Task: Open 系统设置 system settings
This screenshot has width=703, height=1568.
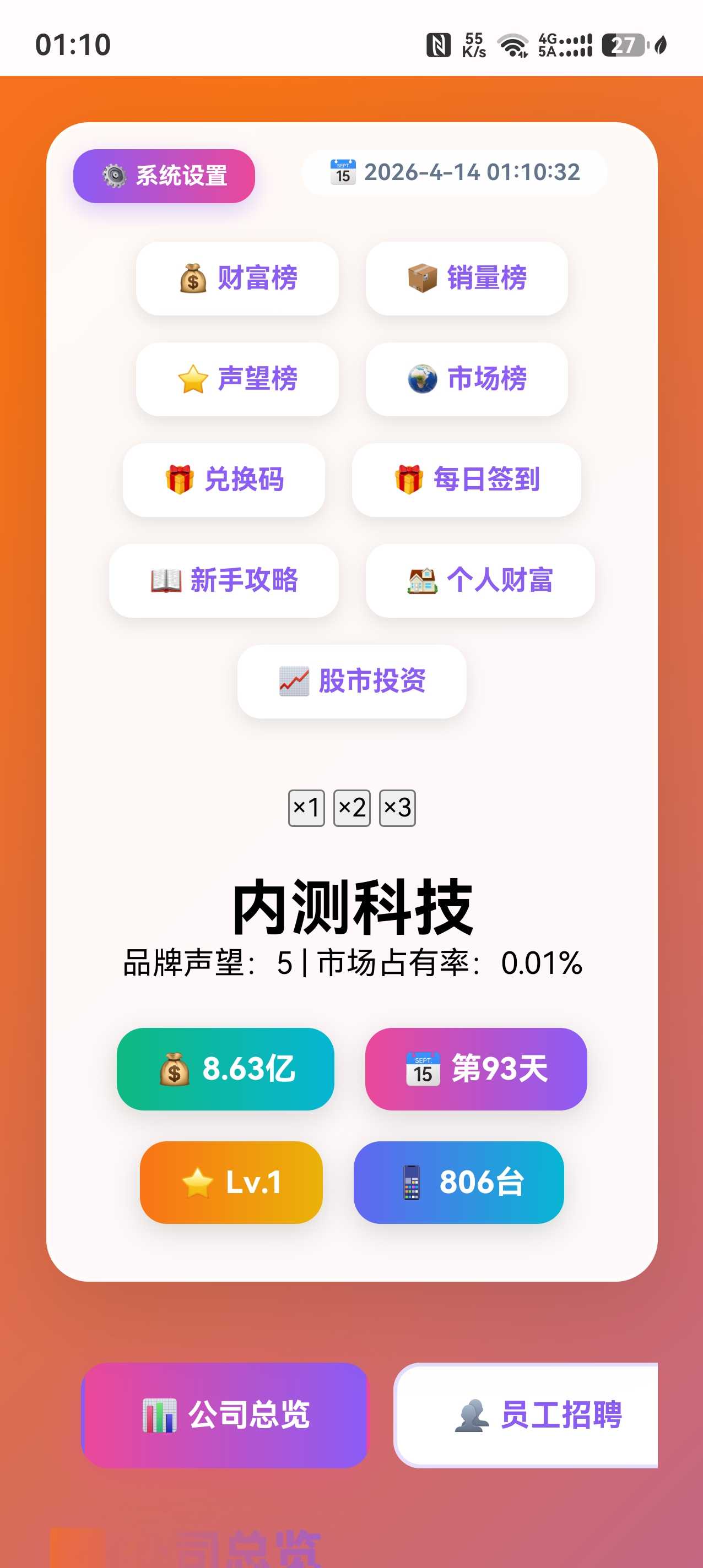Action: pos(164,176)
